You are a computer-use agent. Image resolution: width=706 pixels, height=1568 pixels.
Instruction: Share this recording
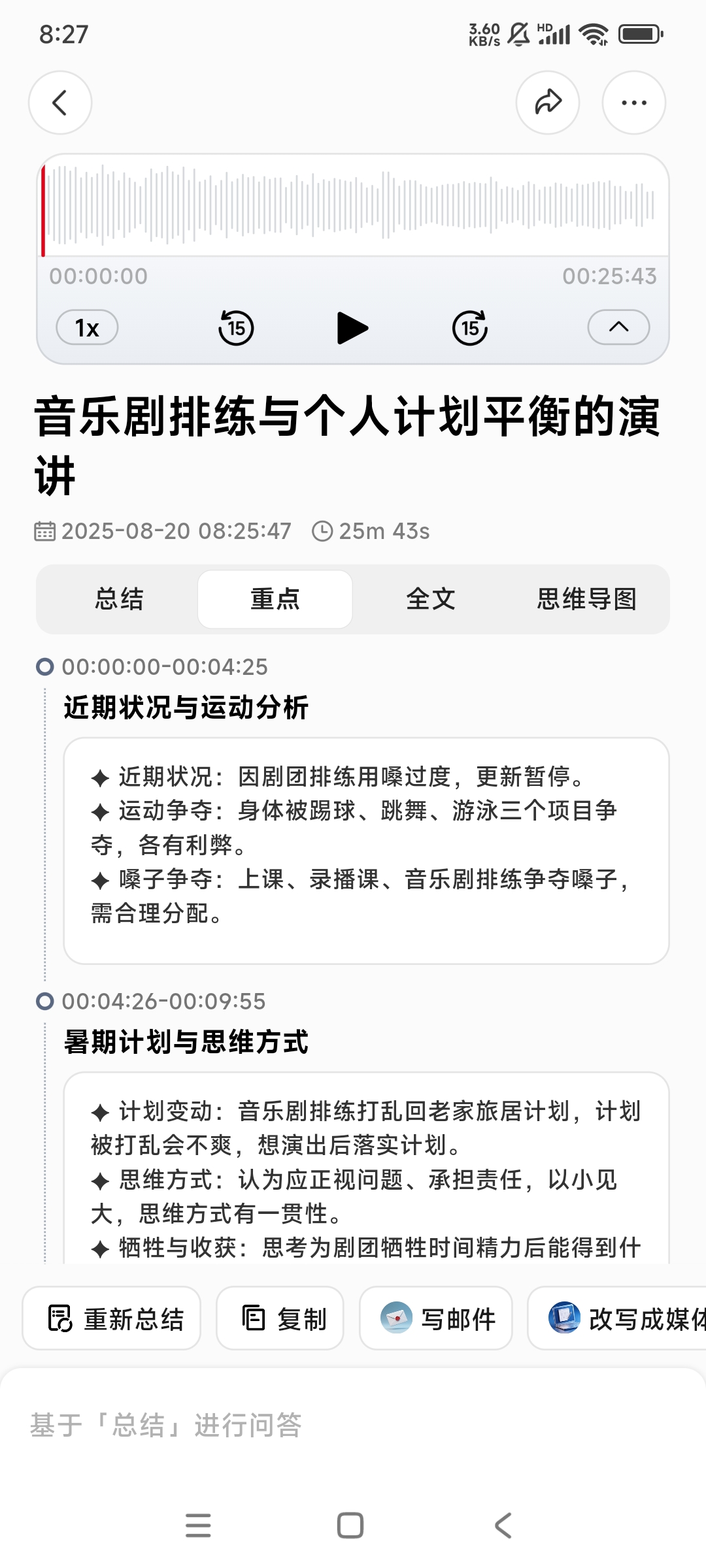(x=548, y=103)
